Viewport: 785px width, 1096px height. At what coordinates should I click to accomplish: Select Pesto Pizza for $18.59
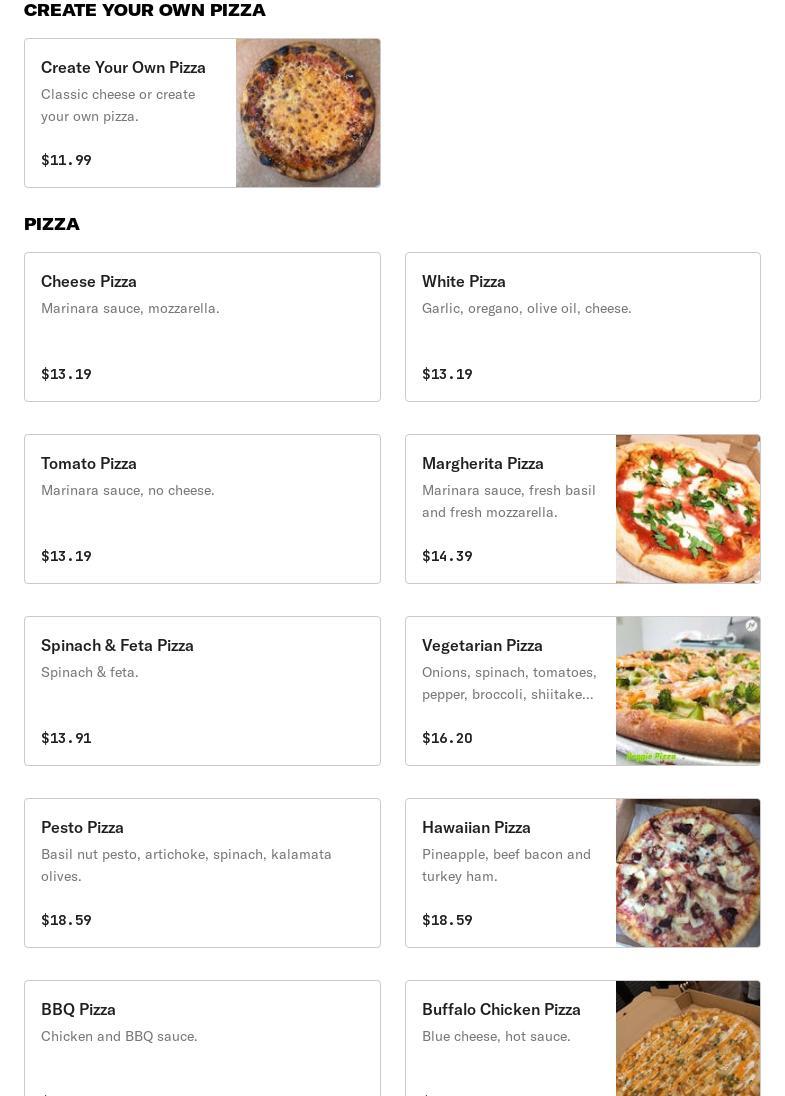point(202,873)
